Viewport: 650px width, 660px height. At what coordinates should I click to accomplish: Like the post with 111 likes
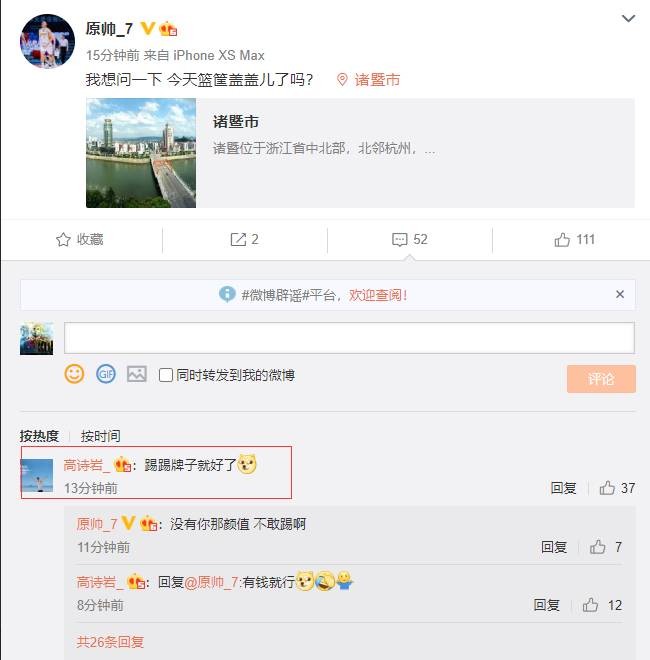(x=574, y=240)
